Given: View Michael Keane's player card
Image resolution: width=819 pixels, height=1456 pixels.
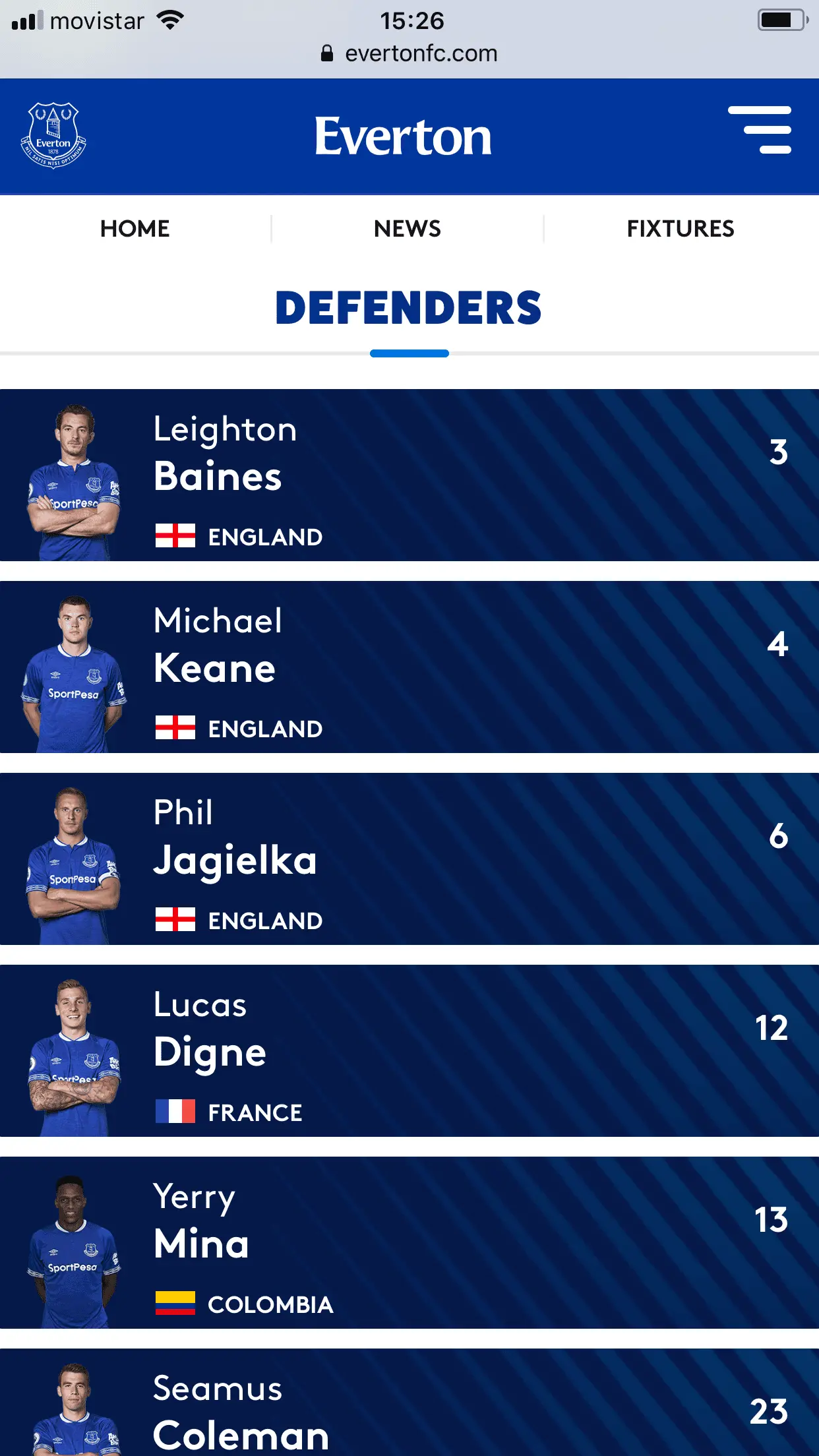Looking at the screenshot, I should pos(409,667).
